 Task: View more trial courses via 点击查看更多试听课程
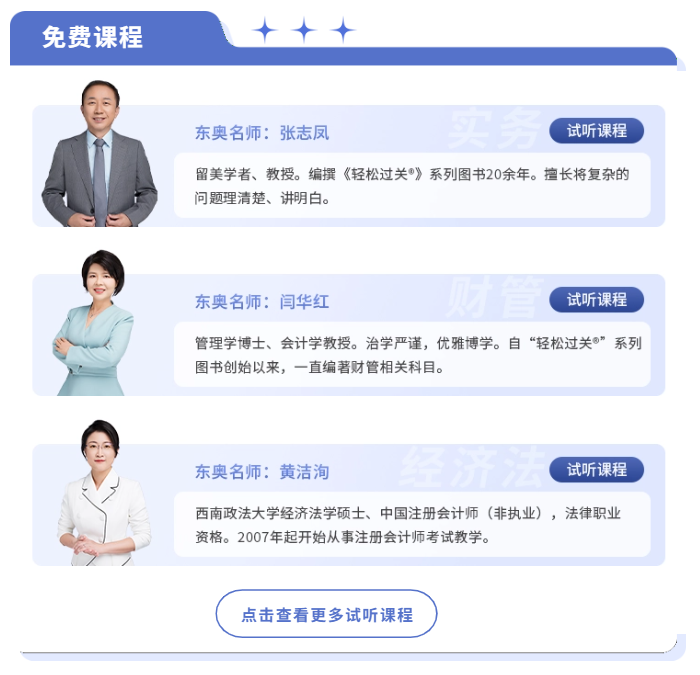327,614
